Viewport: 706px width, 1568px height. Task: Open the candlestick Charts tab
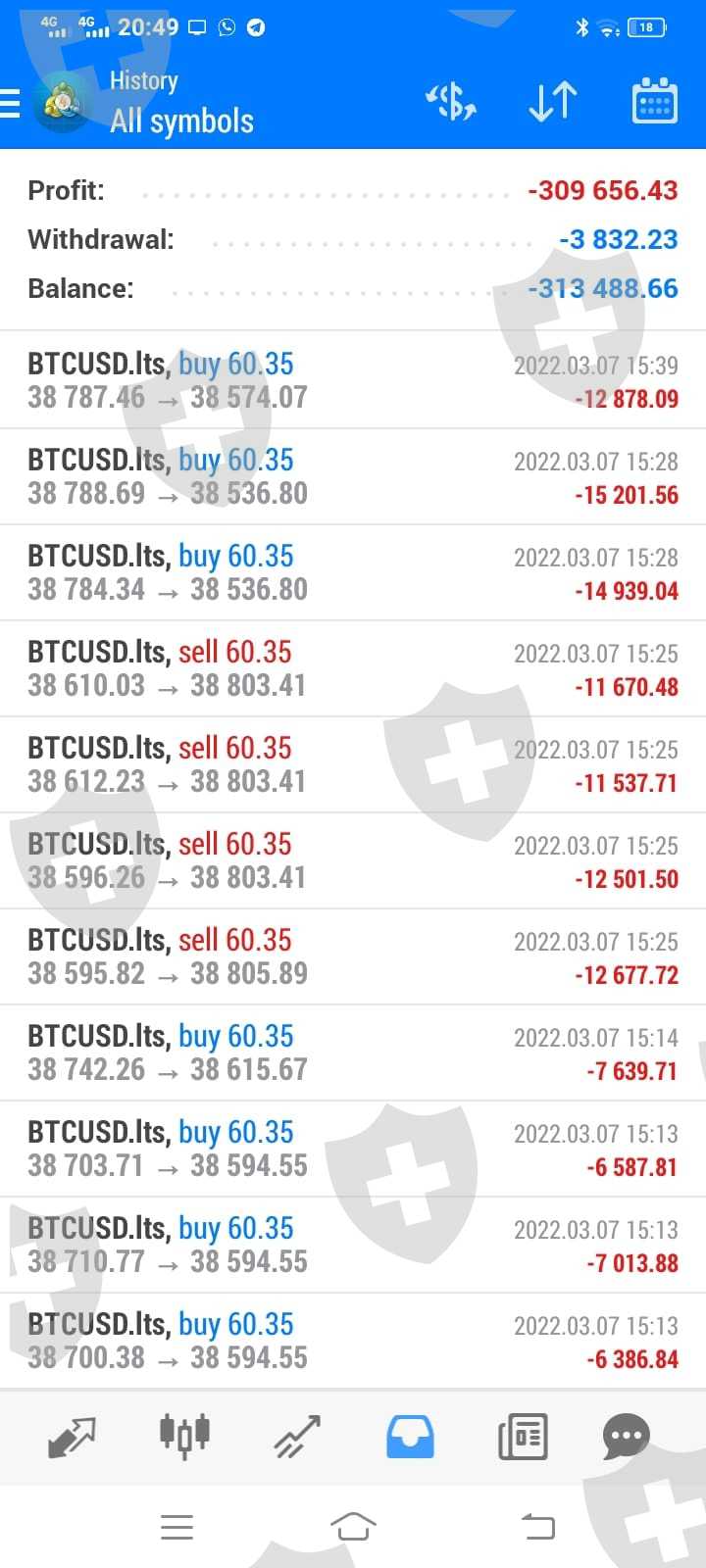pyautogui.click(x=184, y=1436)
